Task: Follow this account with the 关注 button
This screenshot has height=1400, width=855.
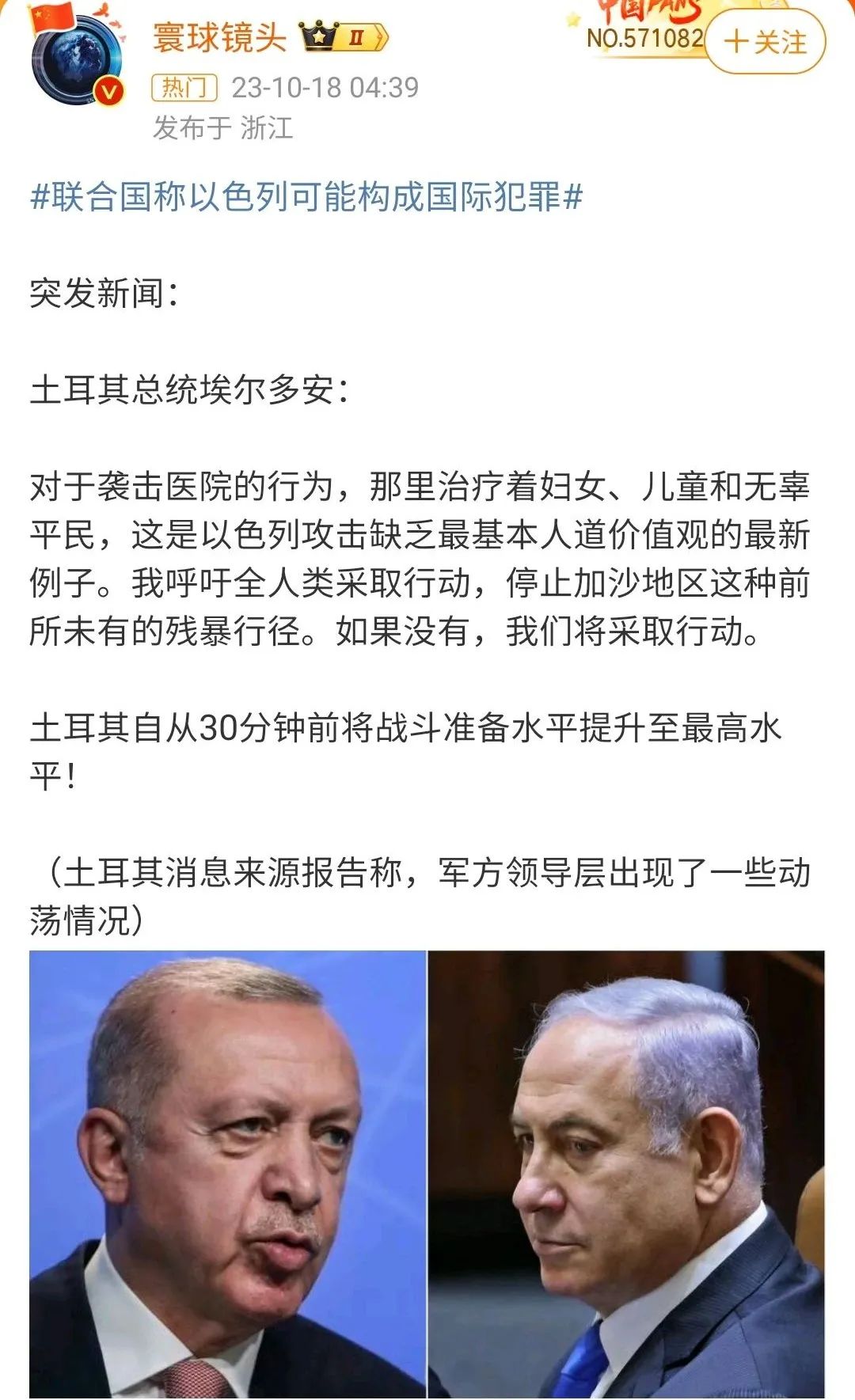Action: 765,41
